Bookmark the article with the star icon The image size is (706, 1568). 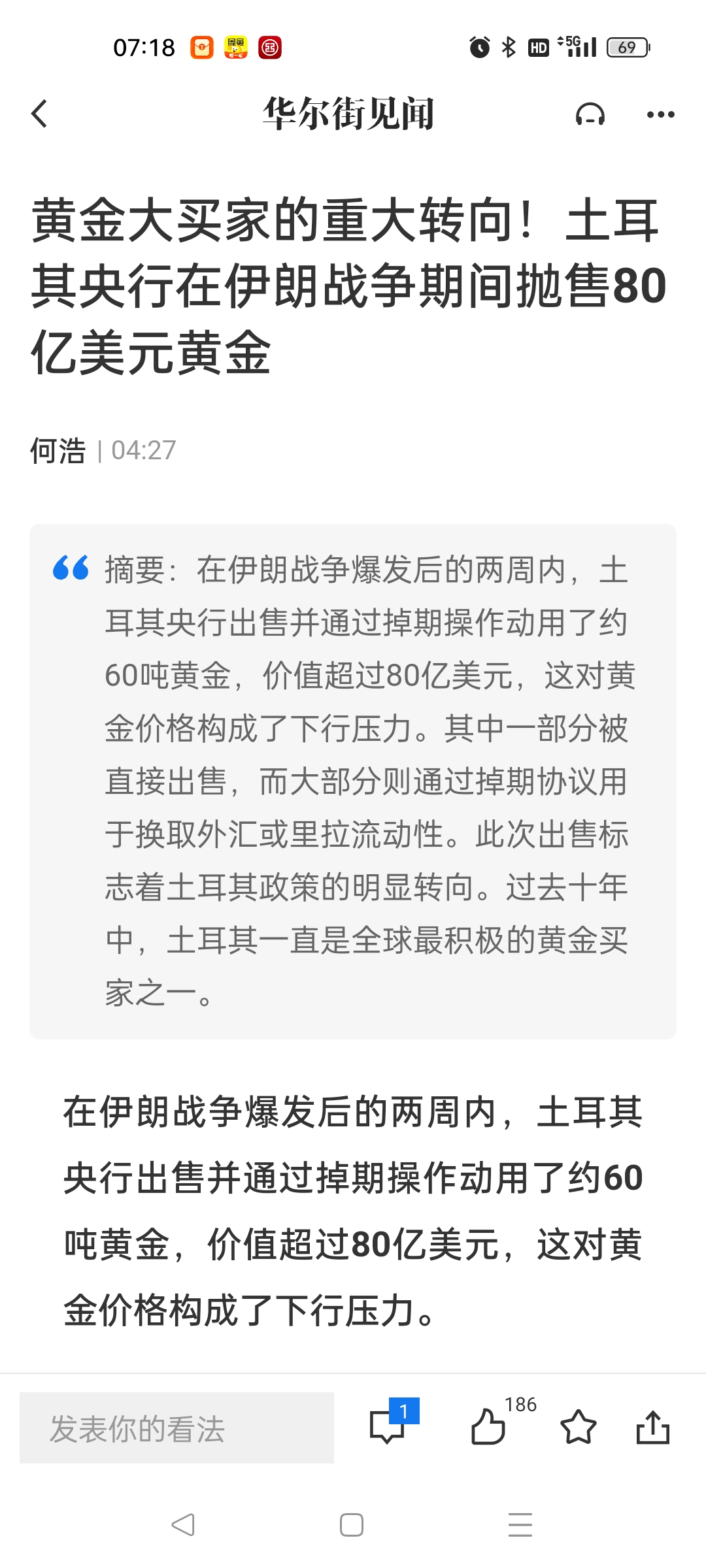[579, 1426]
